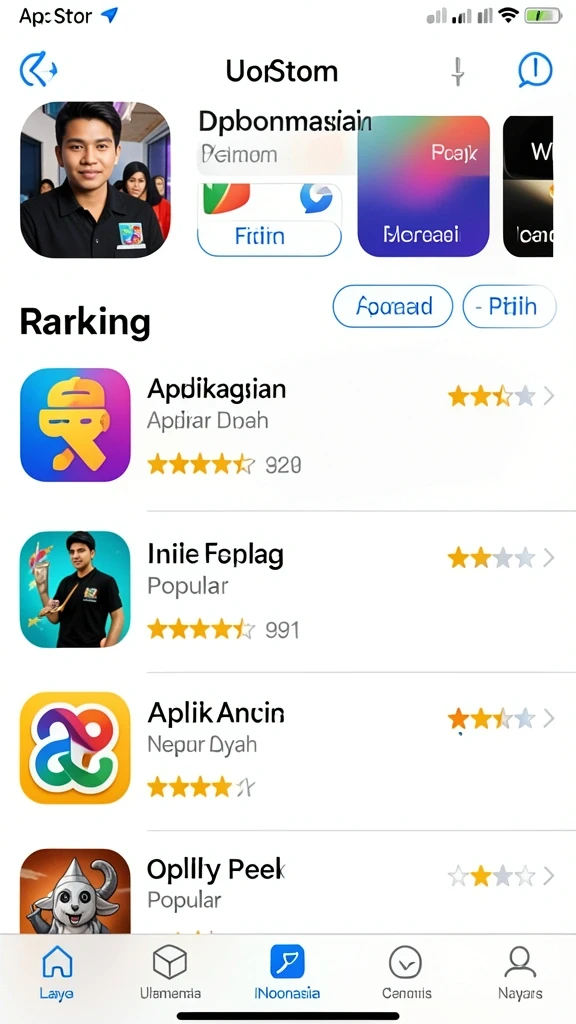
Task: Open the Apdikagsian app row
Action: (x=288, y=426)
